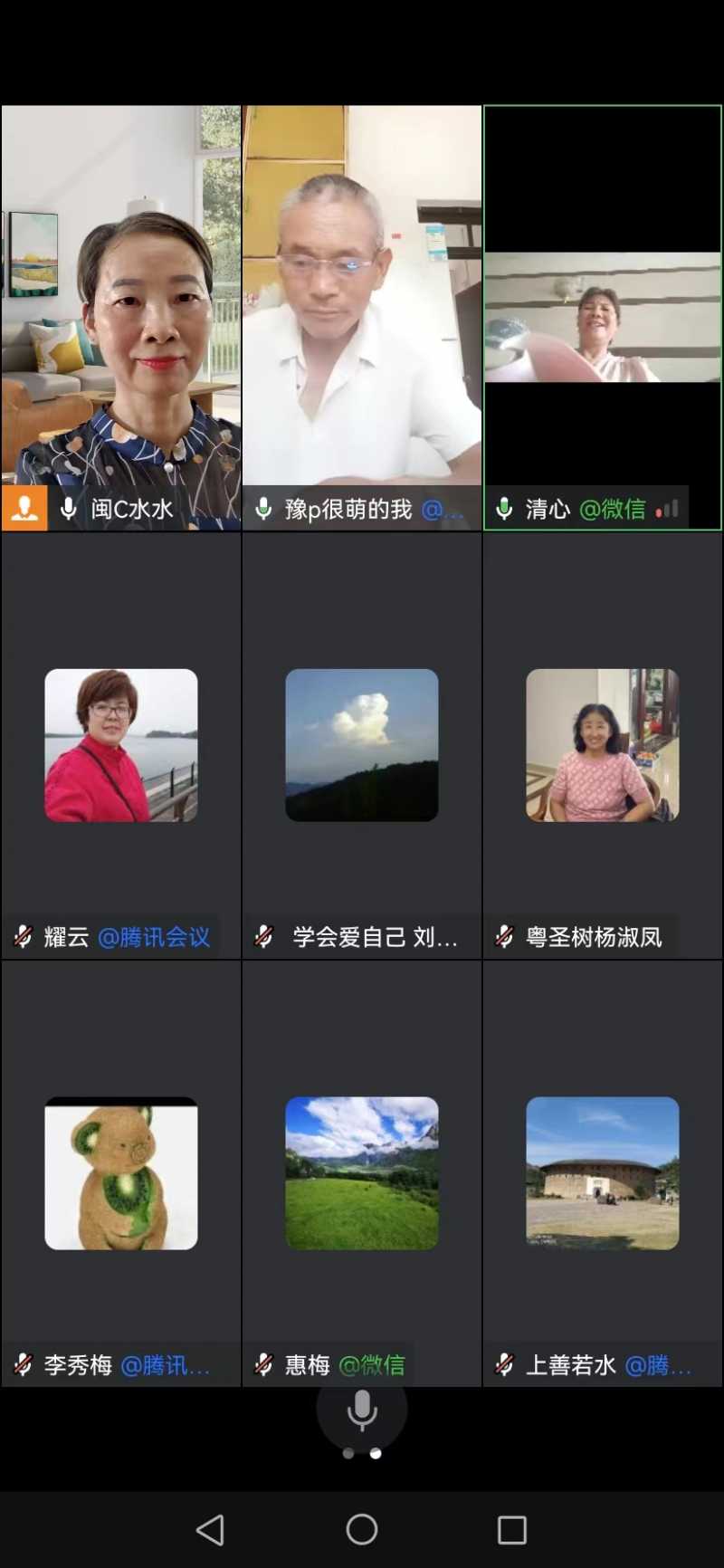Select 惠梅's participant tile

(362, 1173)
